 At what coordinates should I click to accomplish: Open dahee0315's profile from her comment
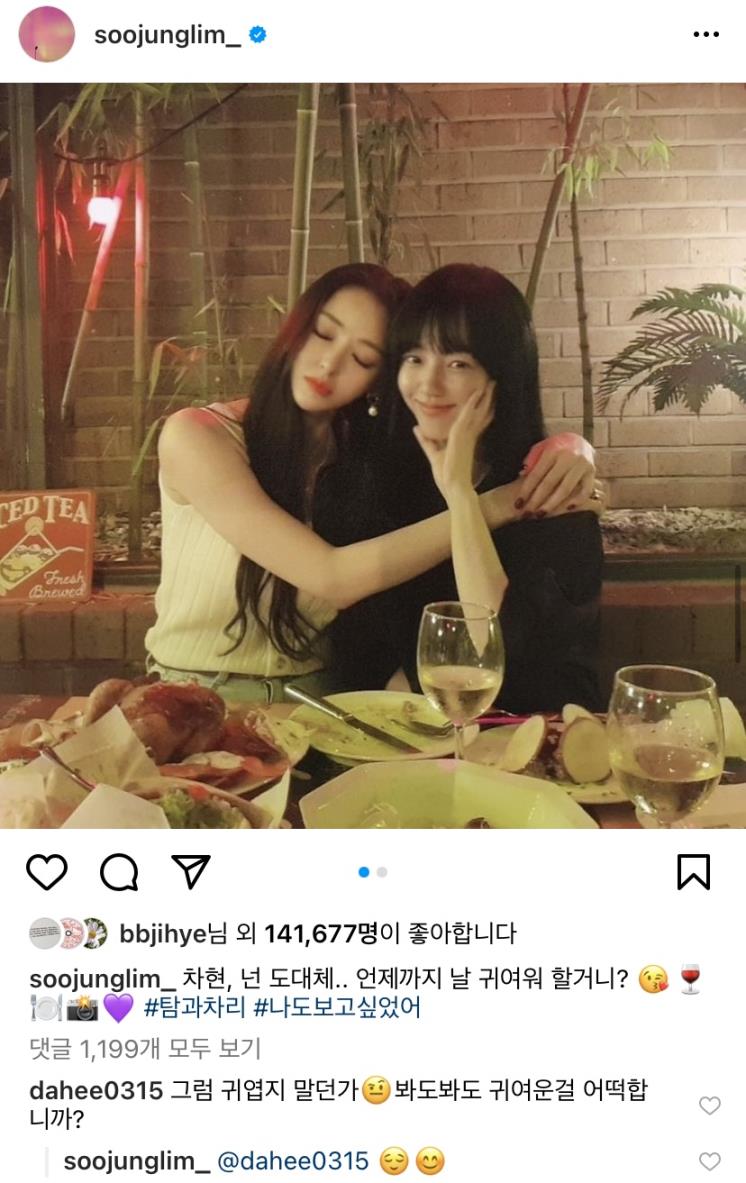[x=96, y=1091]
